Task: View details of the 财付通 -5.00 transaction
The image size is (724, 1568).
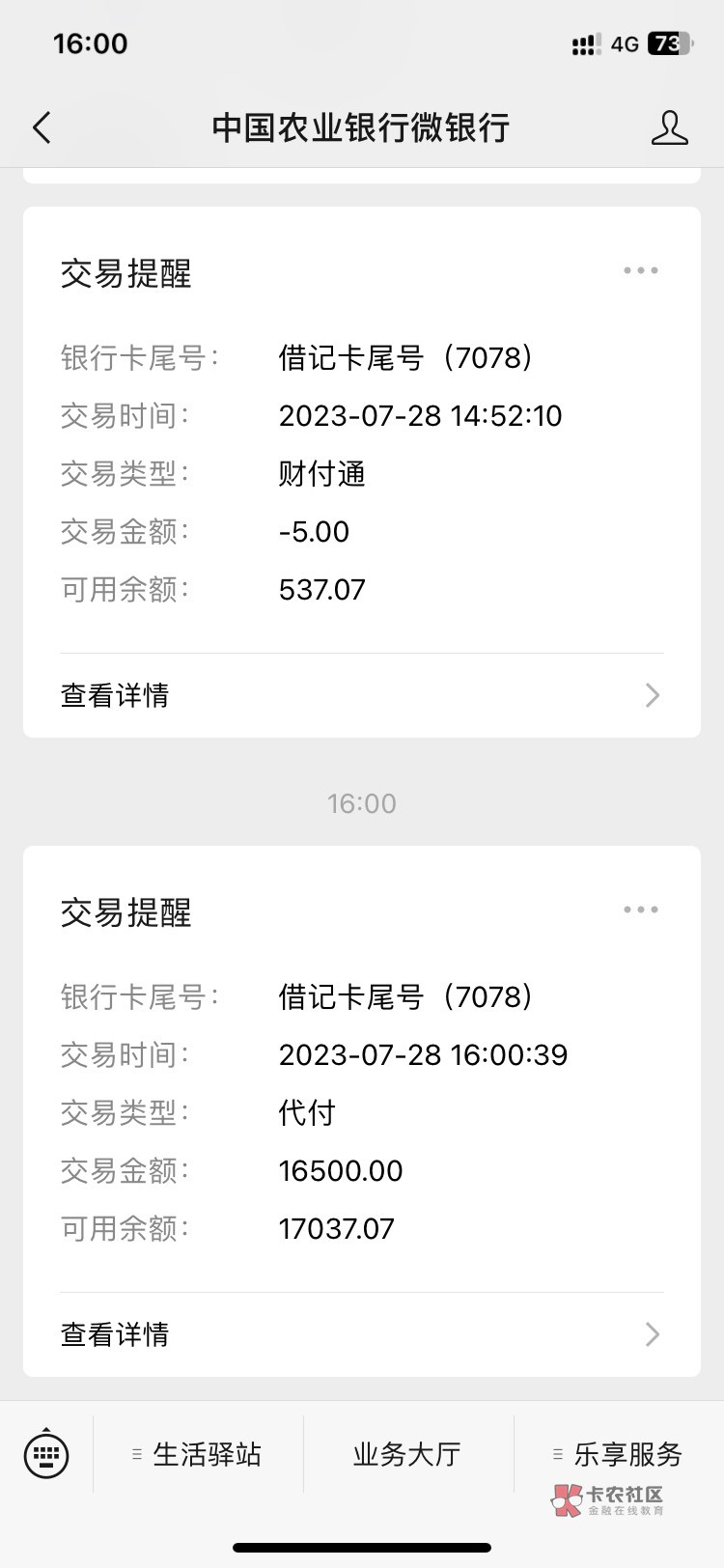Action: coord(362,695)
